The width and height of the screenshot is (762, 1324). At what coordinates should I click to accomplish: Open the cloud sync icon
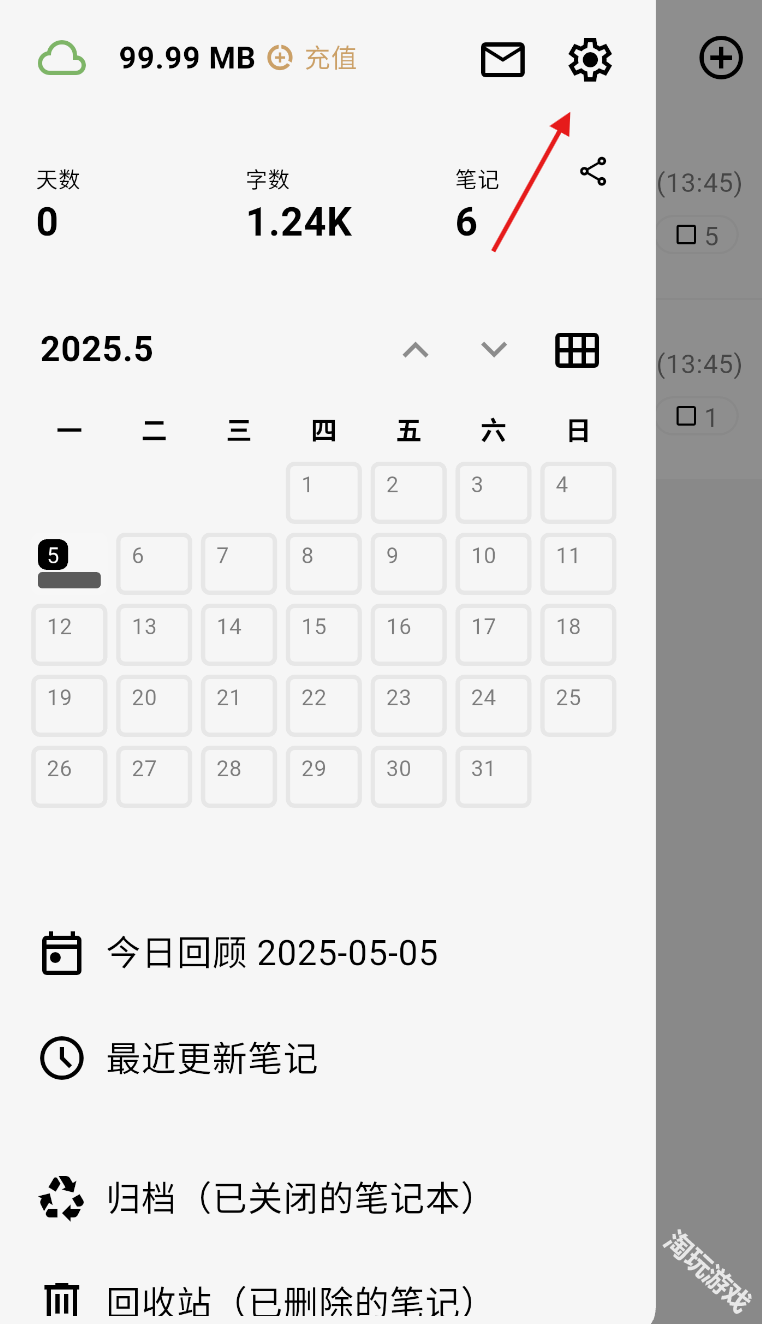(x=62, y=59)
